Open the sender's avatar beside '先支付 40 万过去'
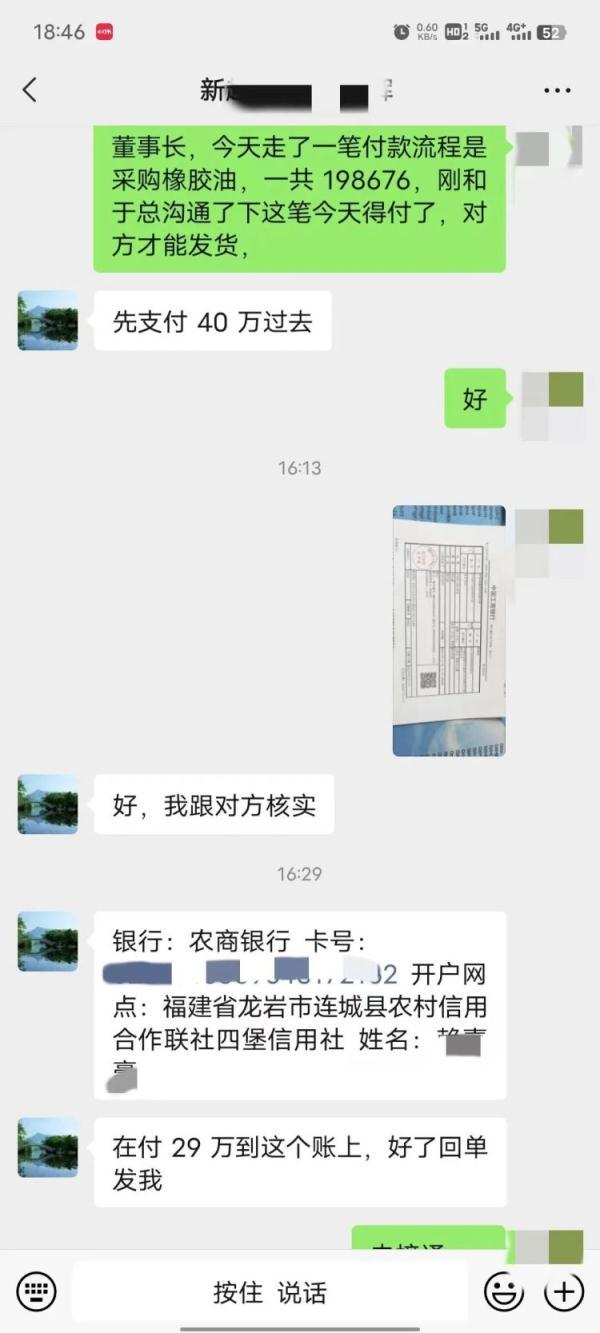Image resolution: width=600 pixels, height=1333 pixels. [x=47, y=320]
